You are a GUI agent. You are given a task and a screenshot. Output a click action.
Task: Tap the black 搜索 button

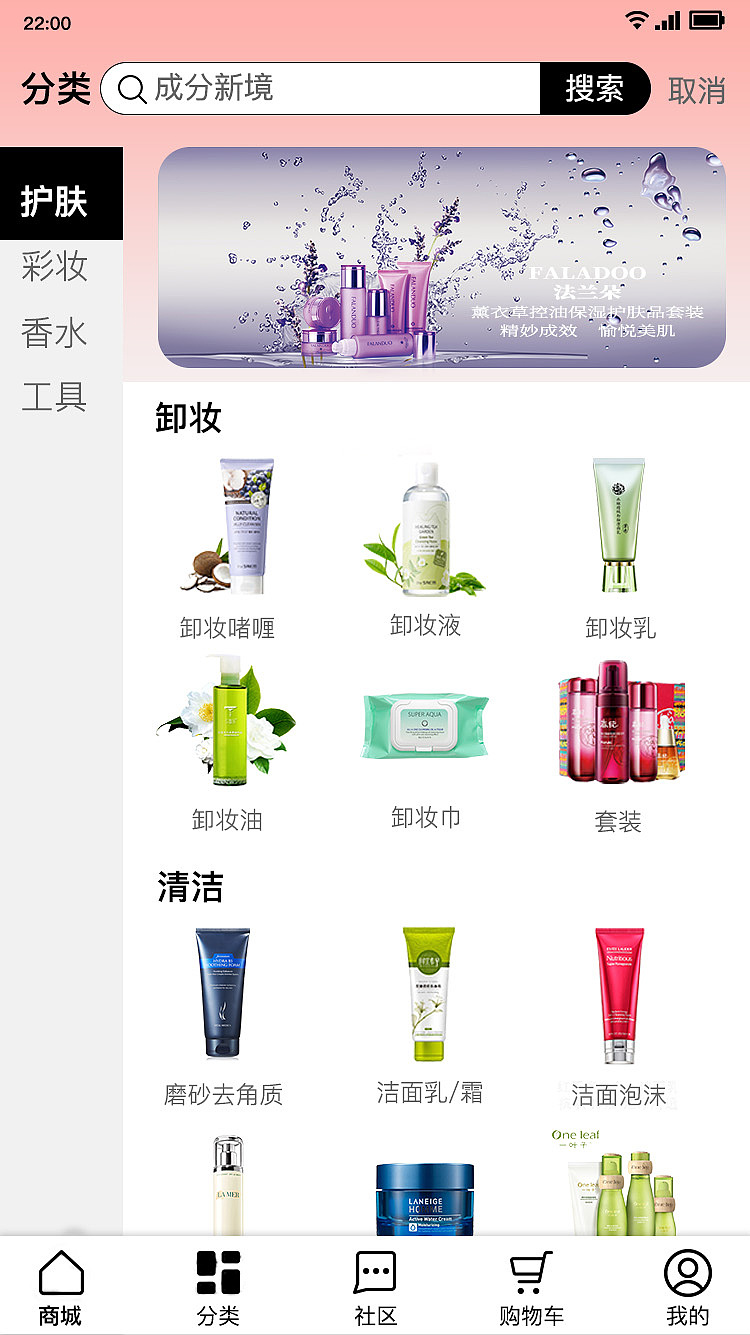coord(595,89)
